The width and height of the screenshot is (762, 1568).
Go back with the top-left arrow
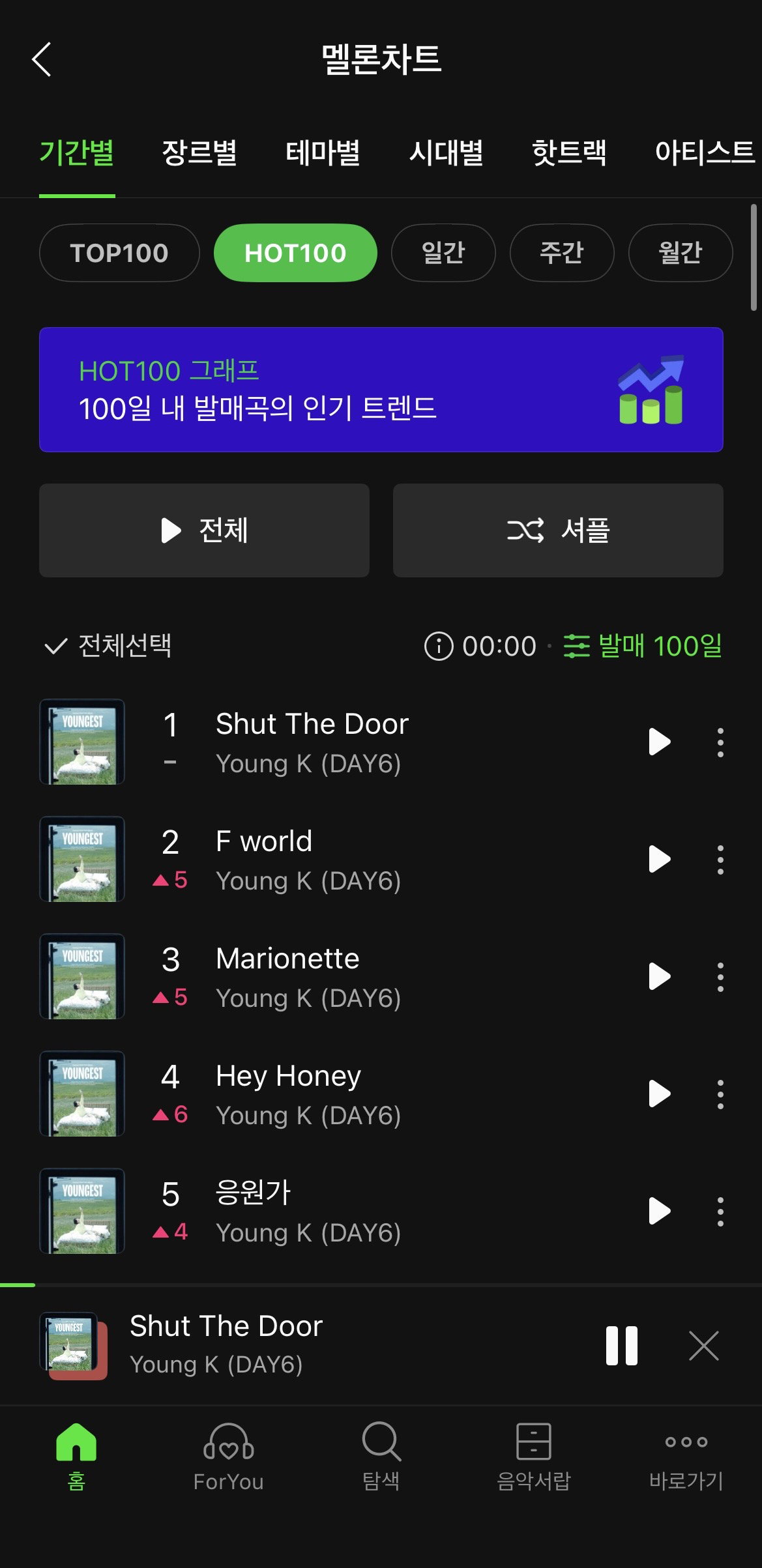pos(41,59)
